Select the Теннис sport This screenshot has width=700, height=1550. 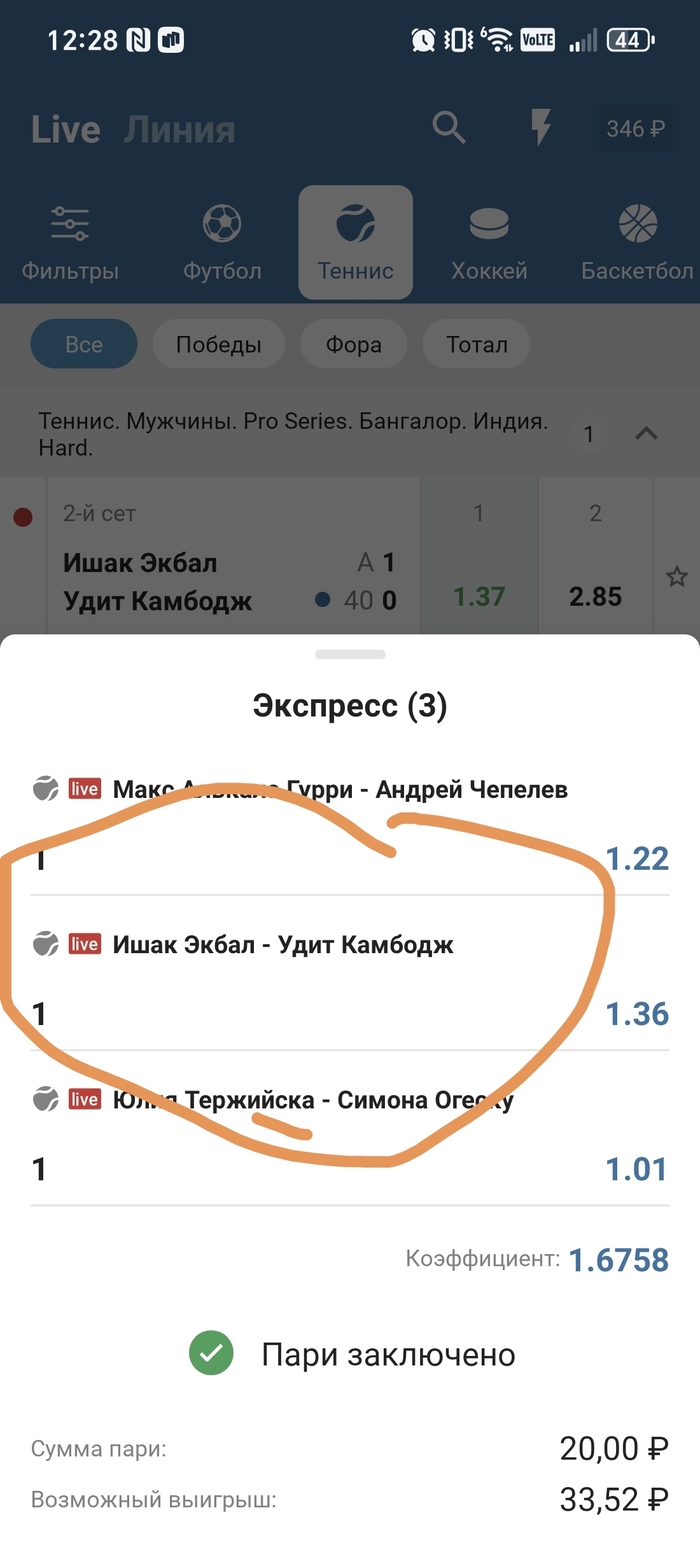coord(355,243)
